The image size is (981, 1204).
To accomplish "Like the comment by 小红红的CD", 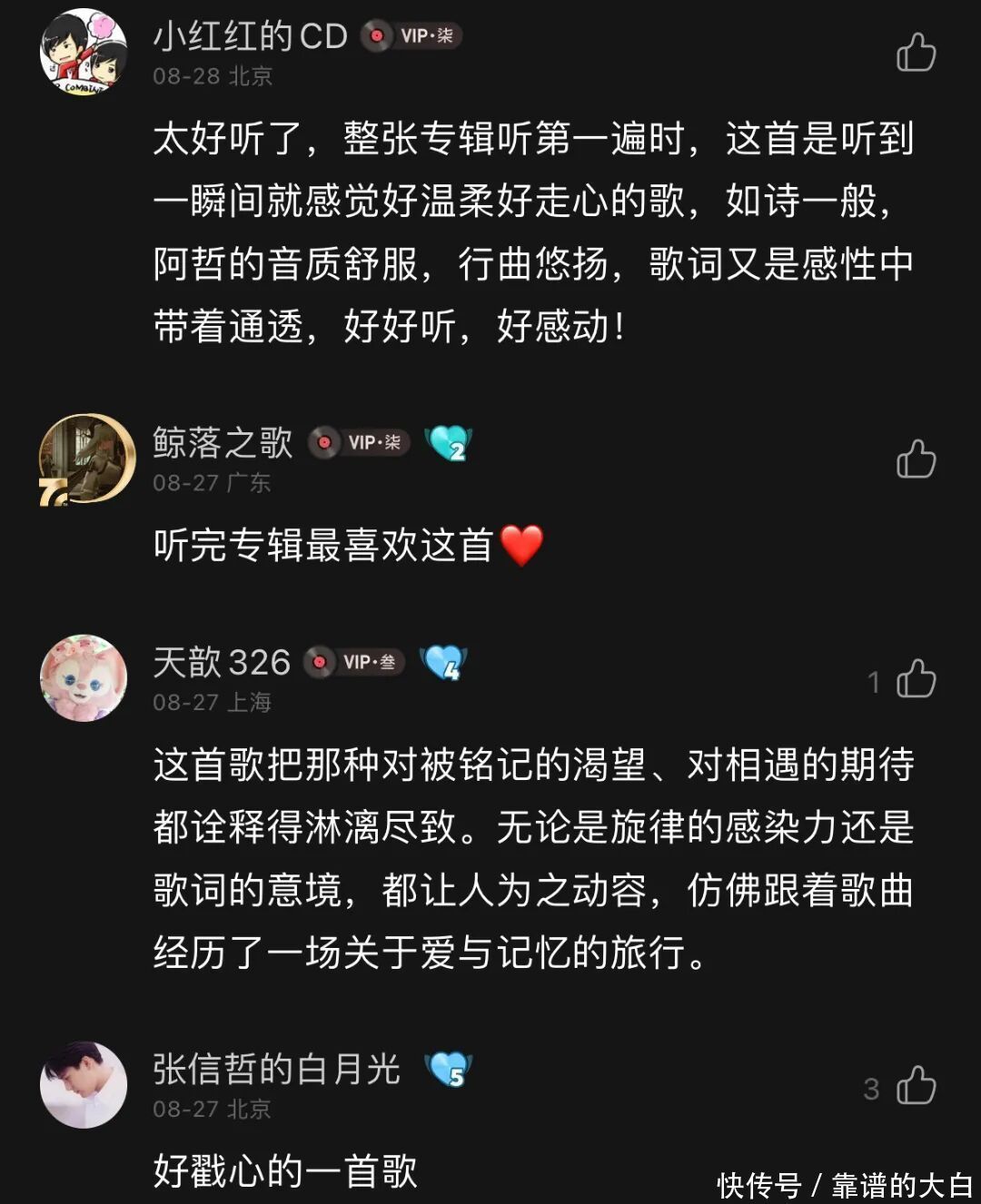I will [x=916, y=53].
